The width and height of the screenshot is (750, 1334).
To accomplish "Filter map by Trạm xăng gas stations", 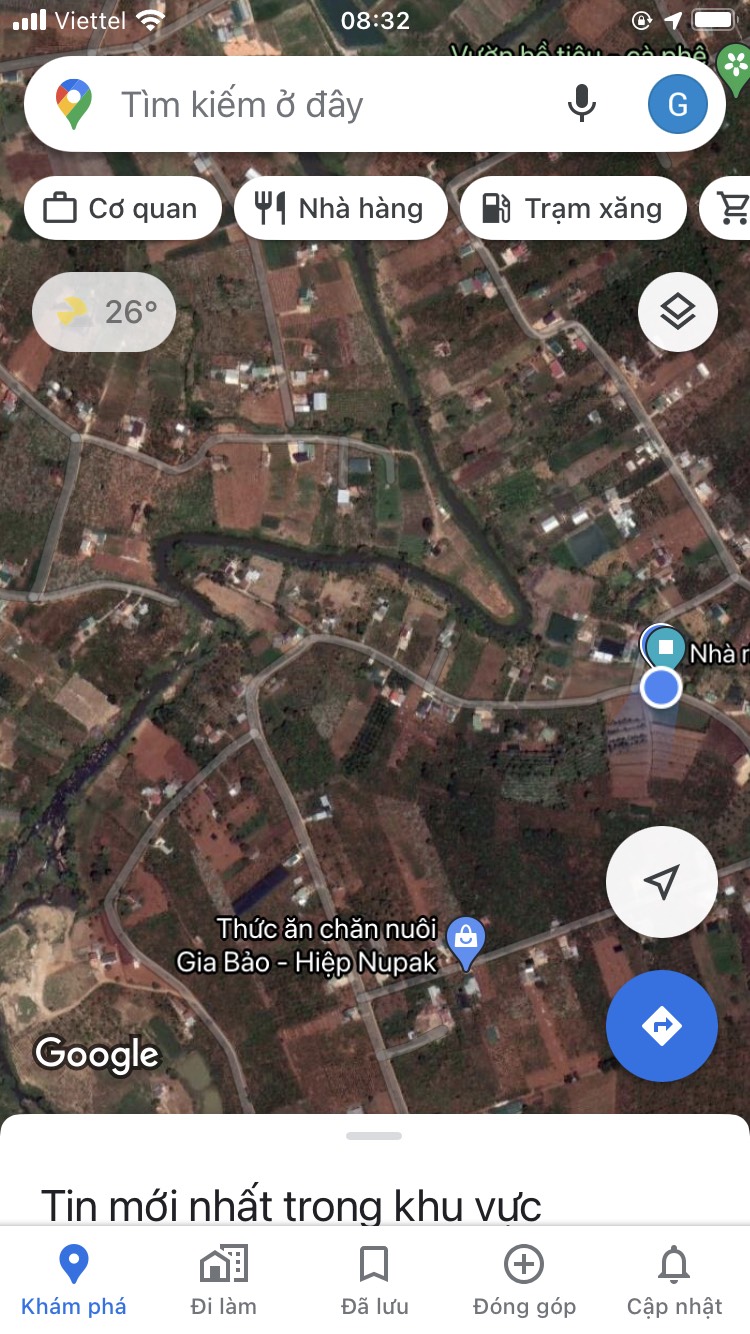I will [x=573, y=208].
